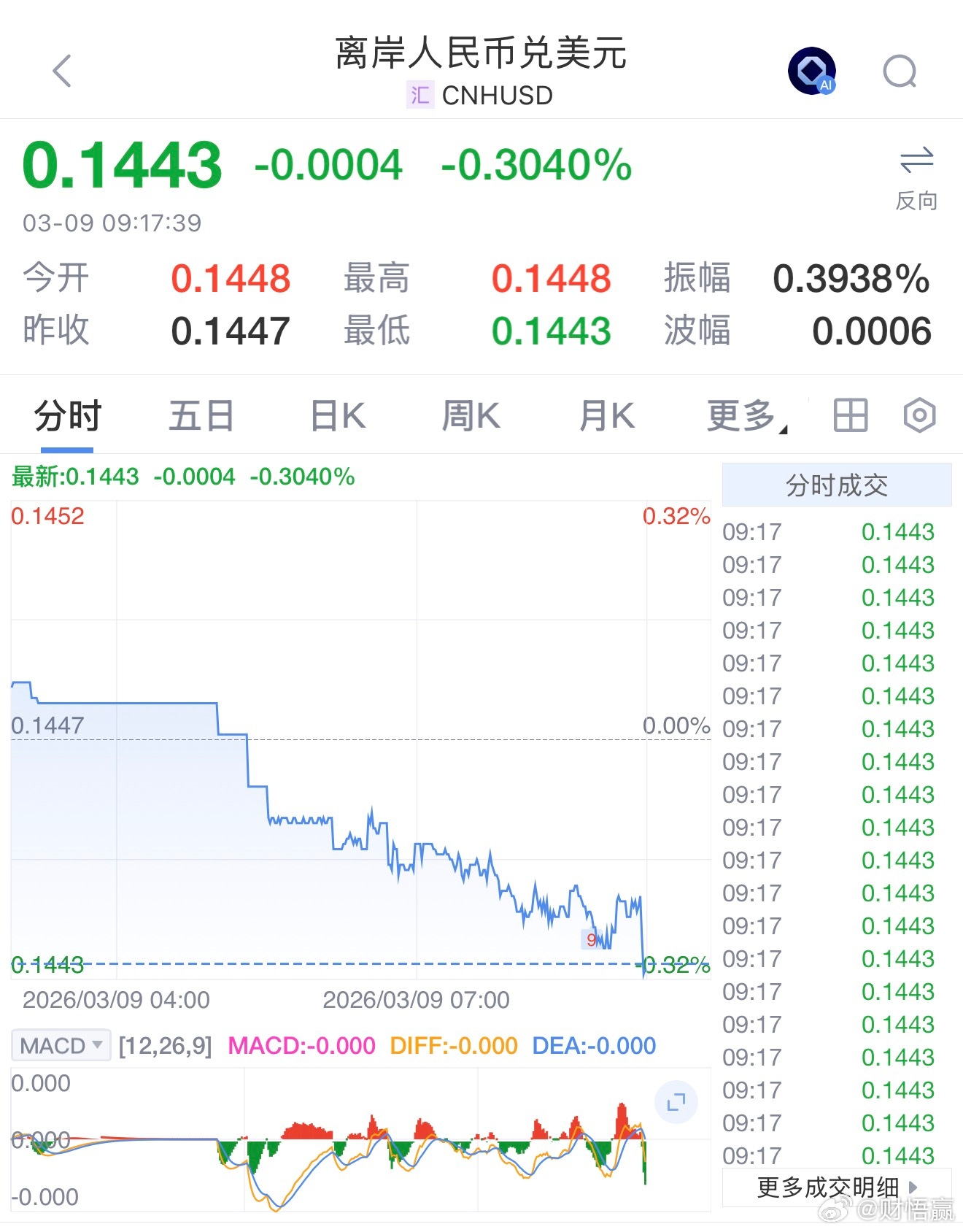Select the 分时 intraday tab

click(x=66, y=415)
